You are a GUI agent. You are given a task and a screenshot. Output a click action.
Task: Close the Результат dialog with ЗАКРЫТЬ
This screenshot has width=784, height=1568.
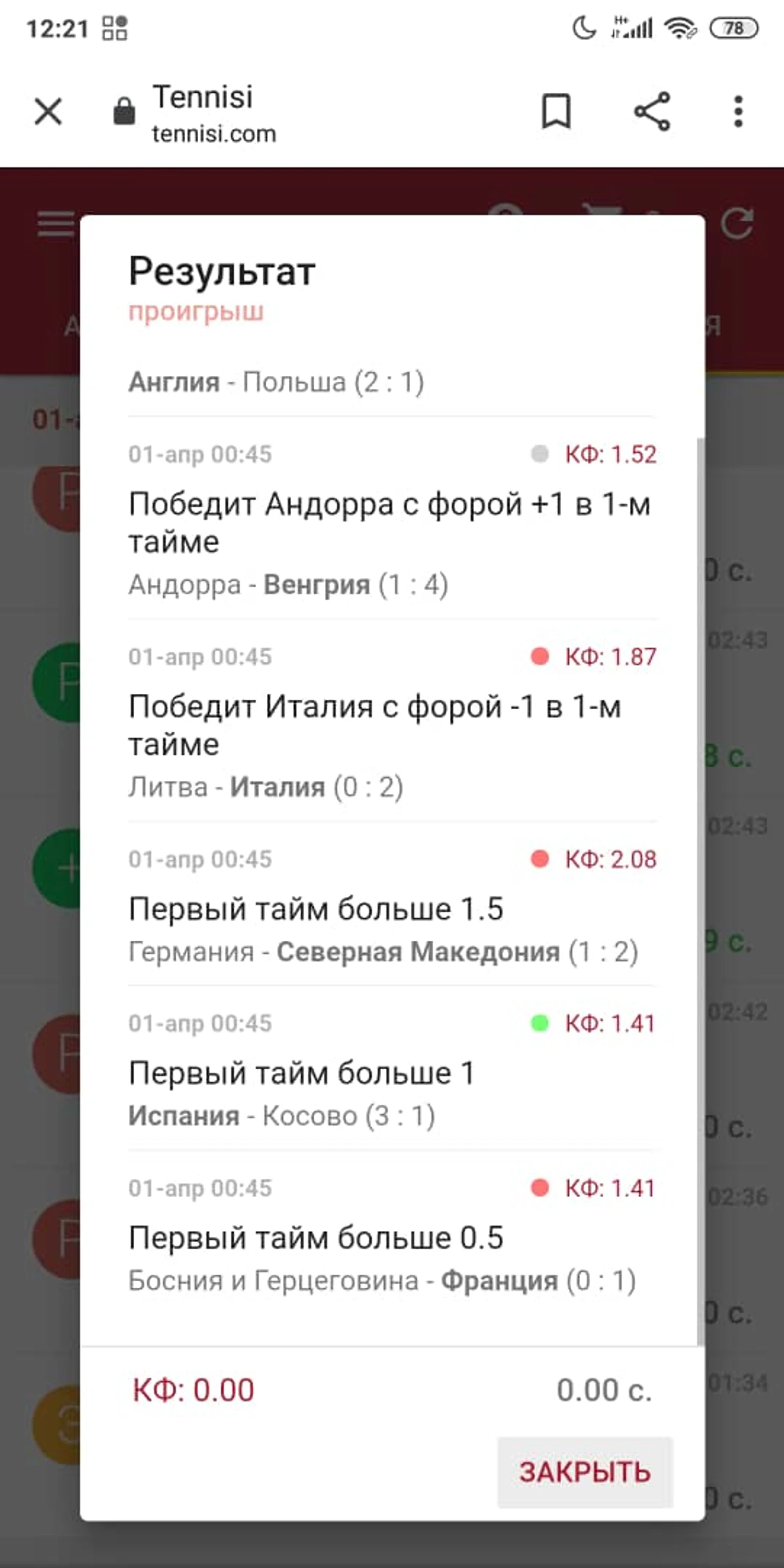[x=585, y=1472]
